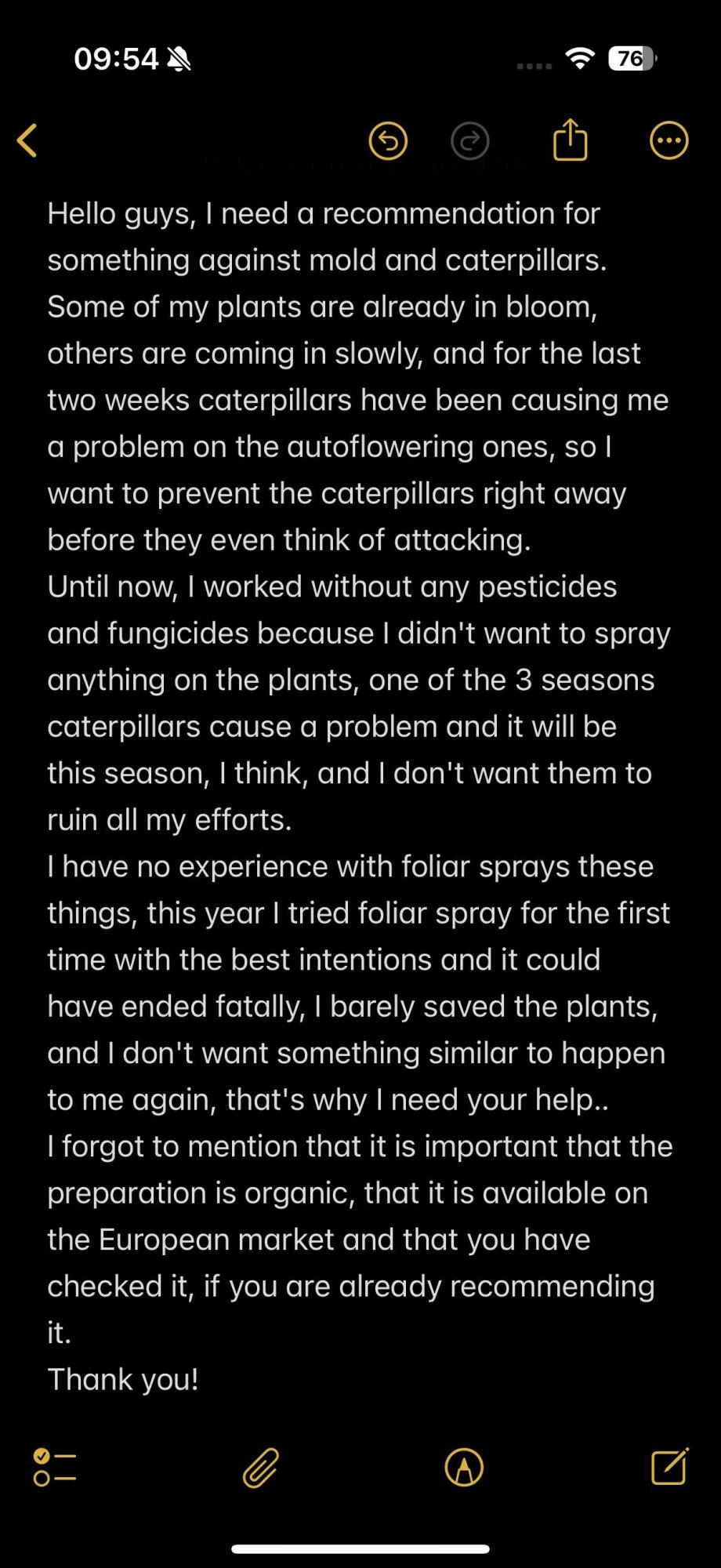Image resolution: width=721 pixels, height=1568 pixels.
Task: Place cursor in the note text
Action: (360, 796)
